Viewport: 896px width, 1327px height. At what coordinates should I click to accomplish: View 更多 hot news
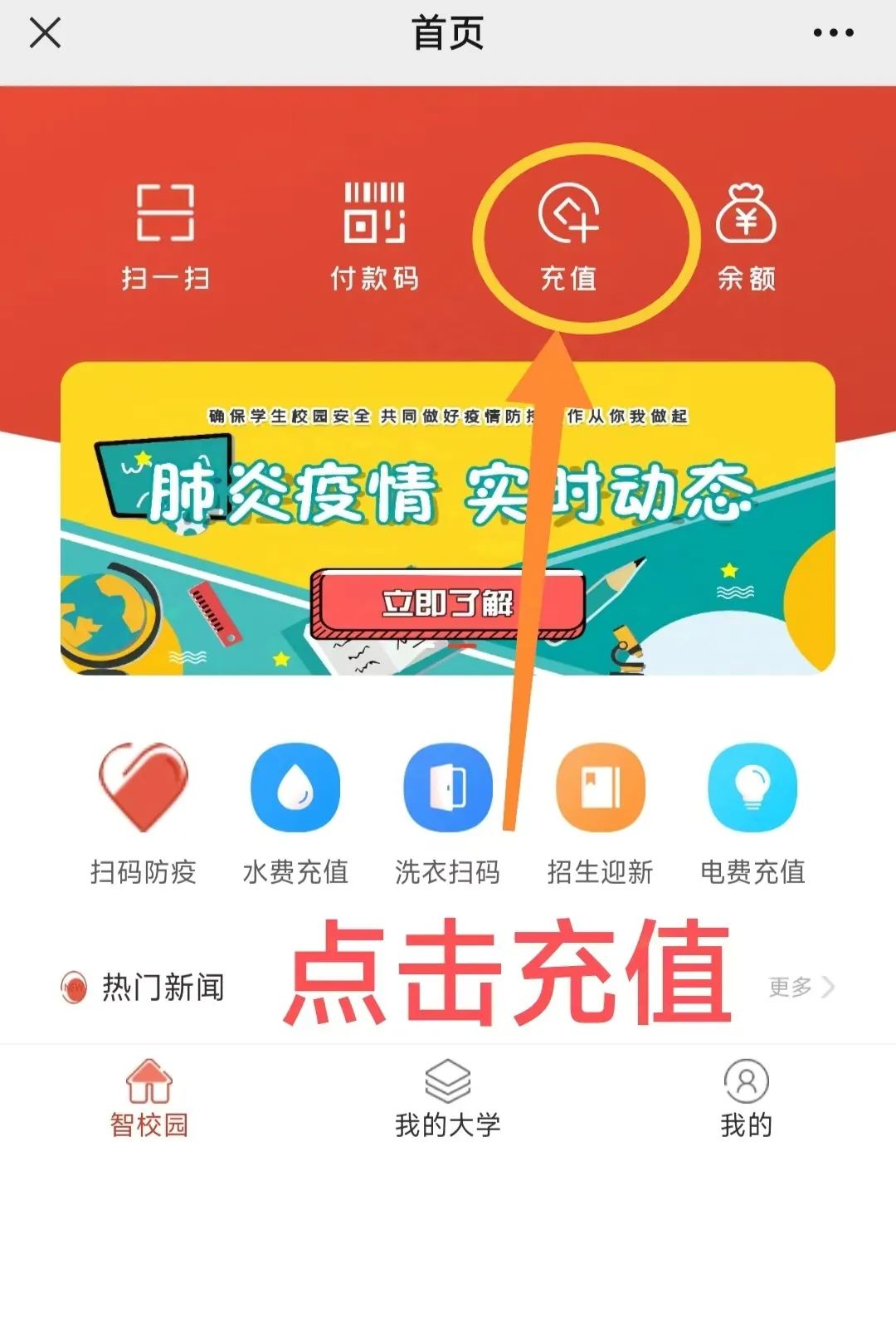point(801,987)
